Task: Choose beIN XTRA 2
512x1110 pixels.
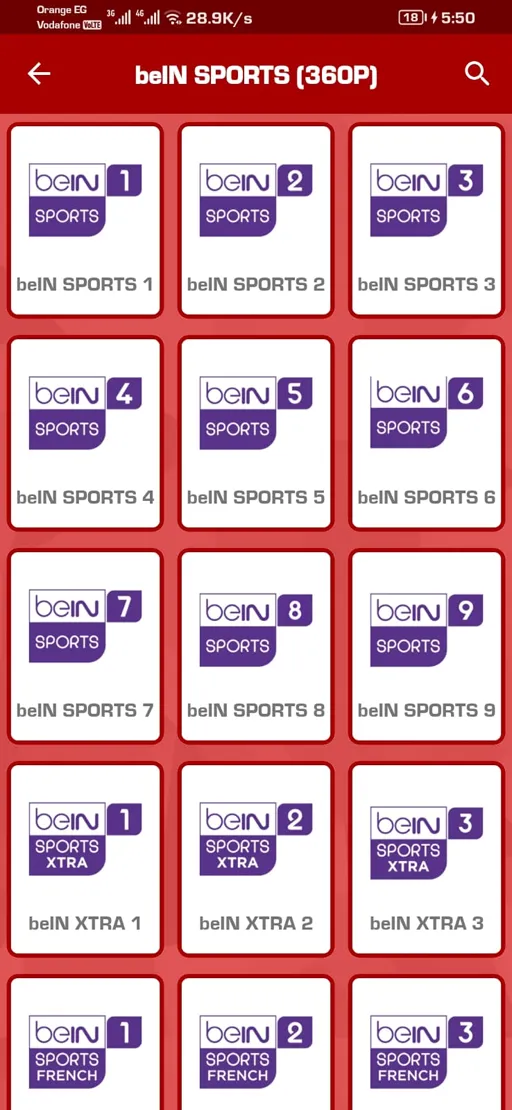Action: pos(256,859)
